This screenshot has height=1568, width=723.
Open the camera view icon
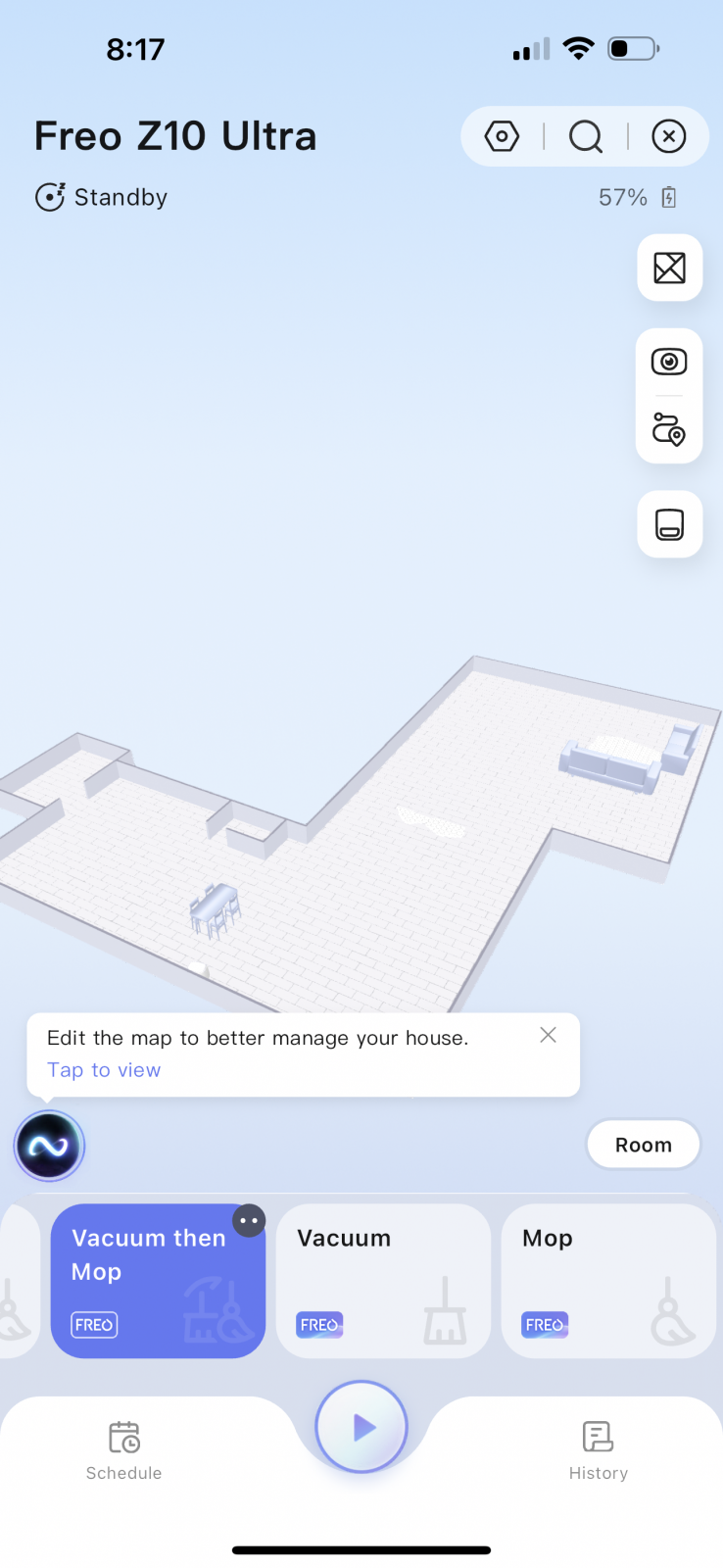click(669, 362)
